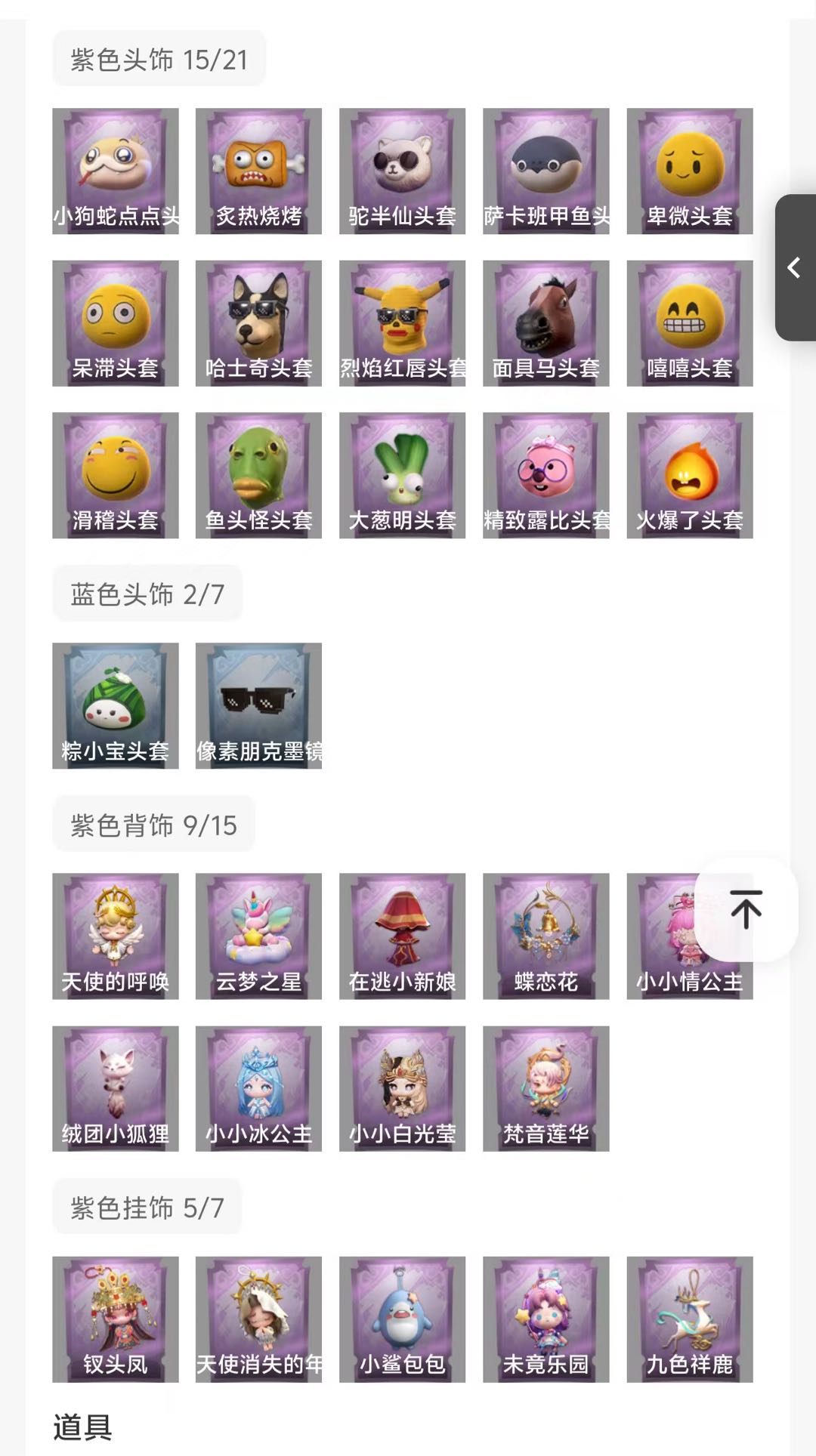Screen dimensions: 816x1456
Task: View the 驼半仙头套 item
Action: [402, 171]
